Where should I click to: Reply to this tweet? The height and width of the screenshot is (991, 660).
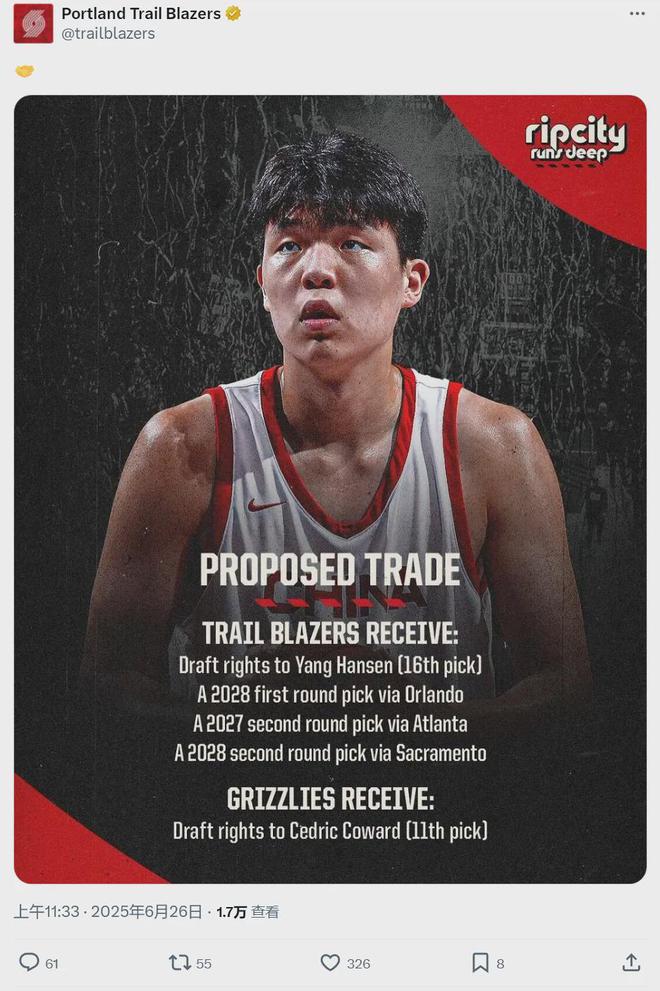[30, 962]
